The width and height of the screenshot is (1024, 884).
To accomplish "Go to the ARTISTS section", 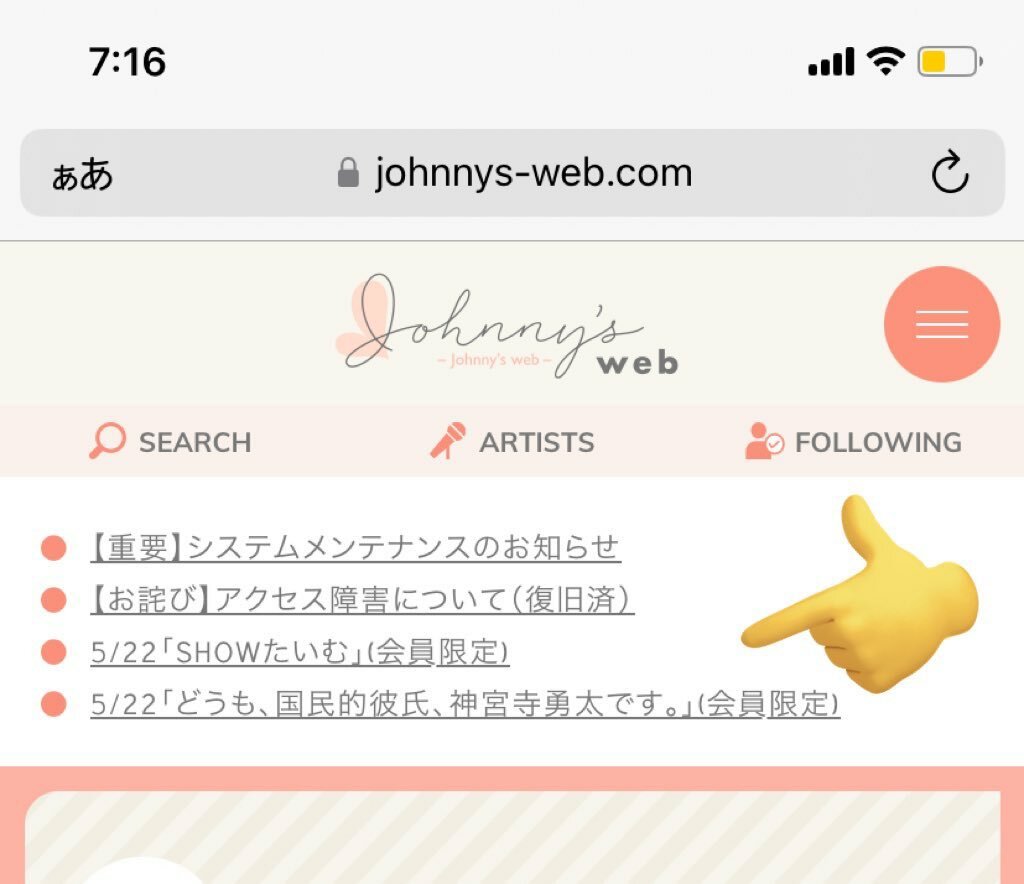I will [x=512, y=442].
